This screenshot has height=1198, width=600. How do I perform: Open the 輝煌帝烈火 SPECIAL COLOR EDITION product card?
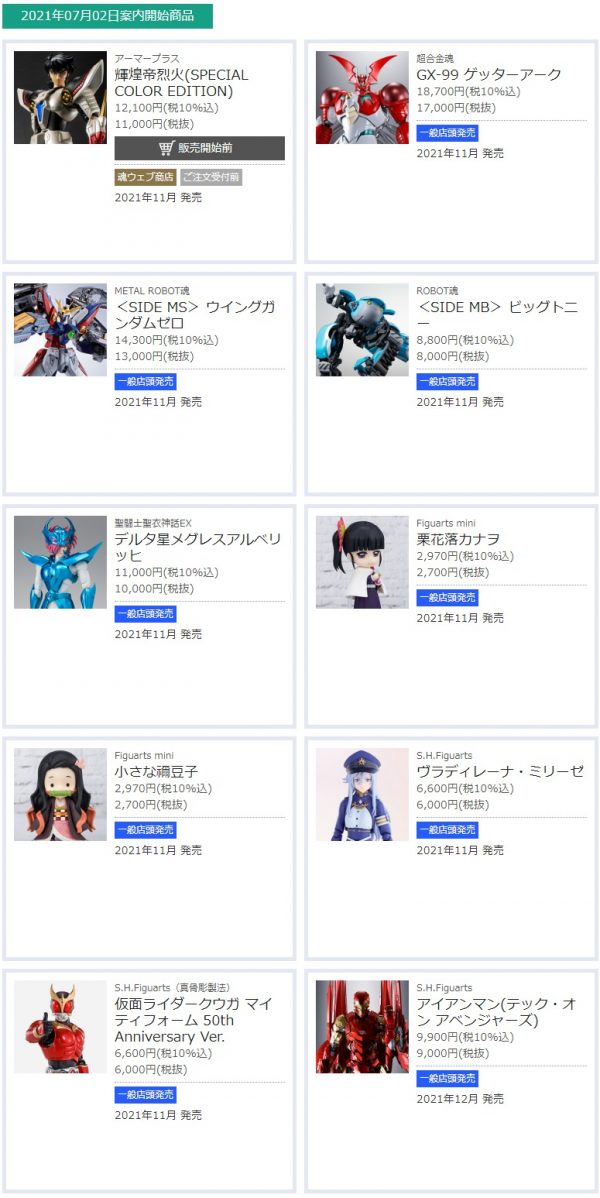182,82
